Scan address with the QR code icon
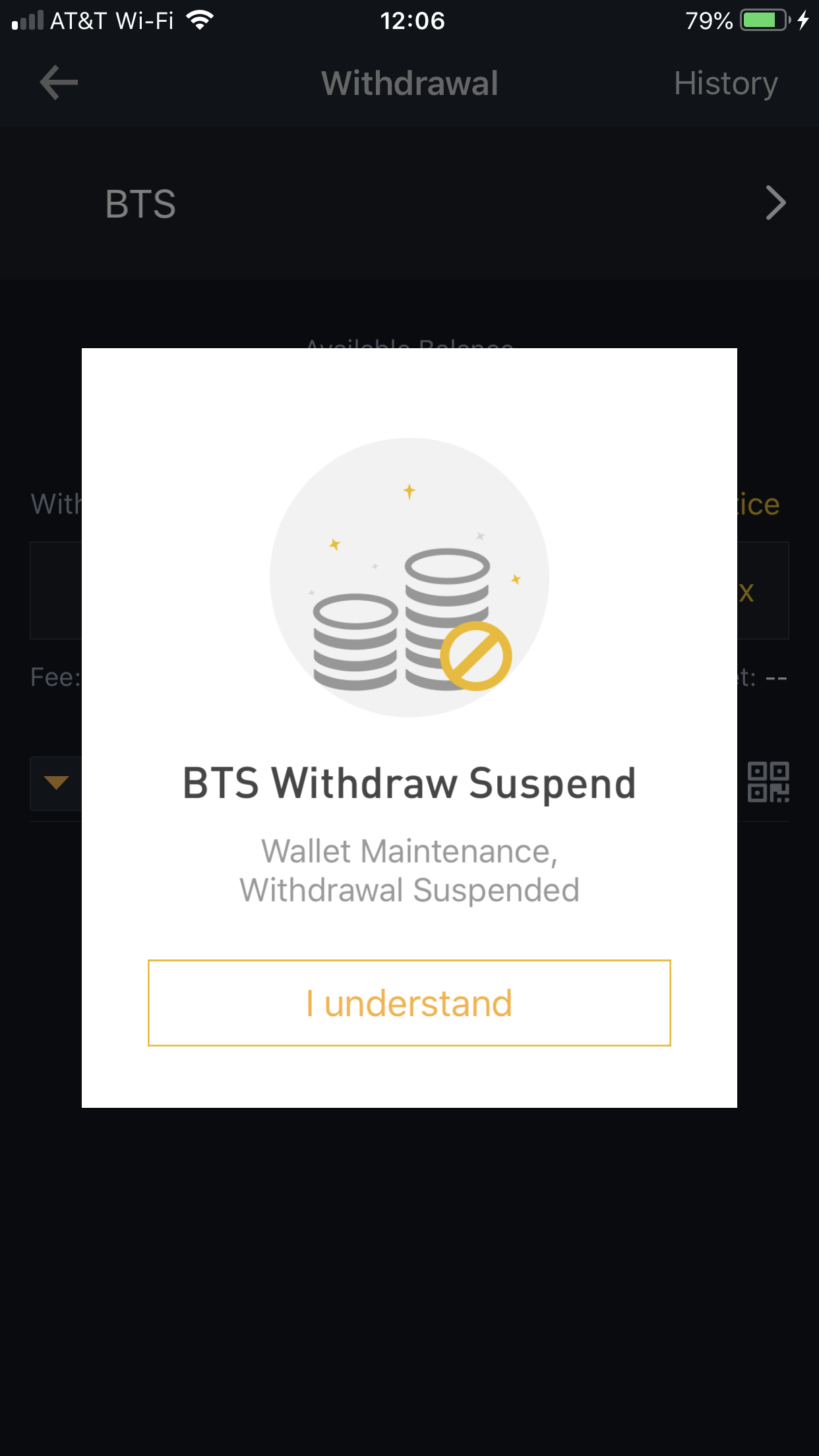The width and height of the screenshot is (819, 1456). click(x=768, y=782)
